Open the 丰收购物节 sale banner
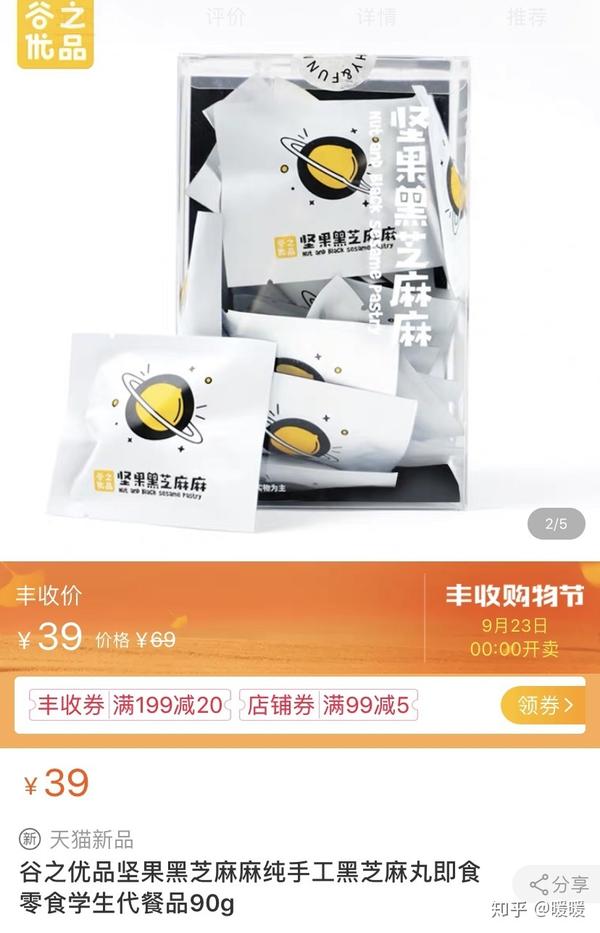 coord(514,620)
